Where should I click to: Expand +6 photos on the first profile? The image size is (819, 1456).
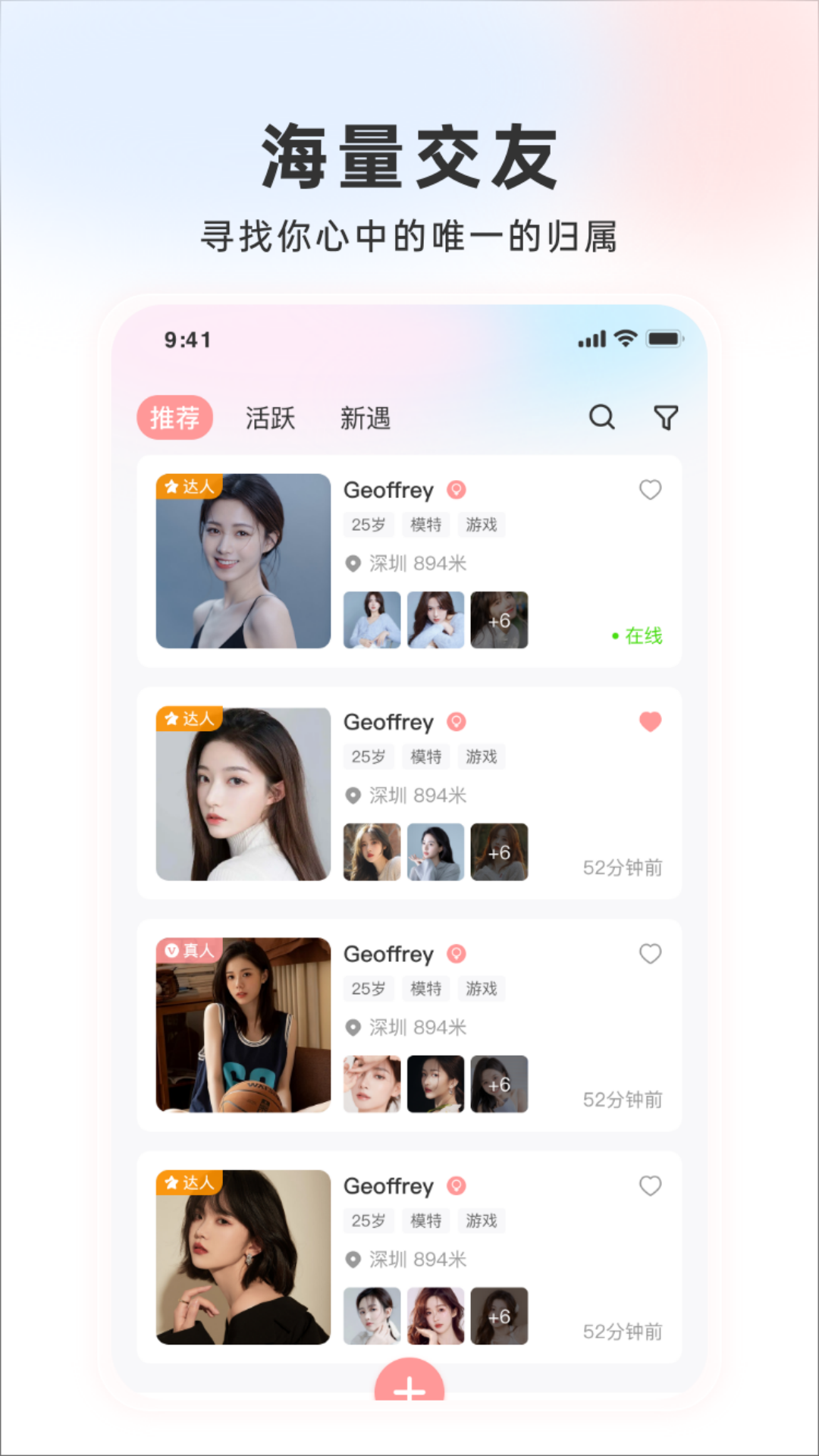[x=500, y=620]
